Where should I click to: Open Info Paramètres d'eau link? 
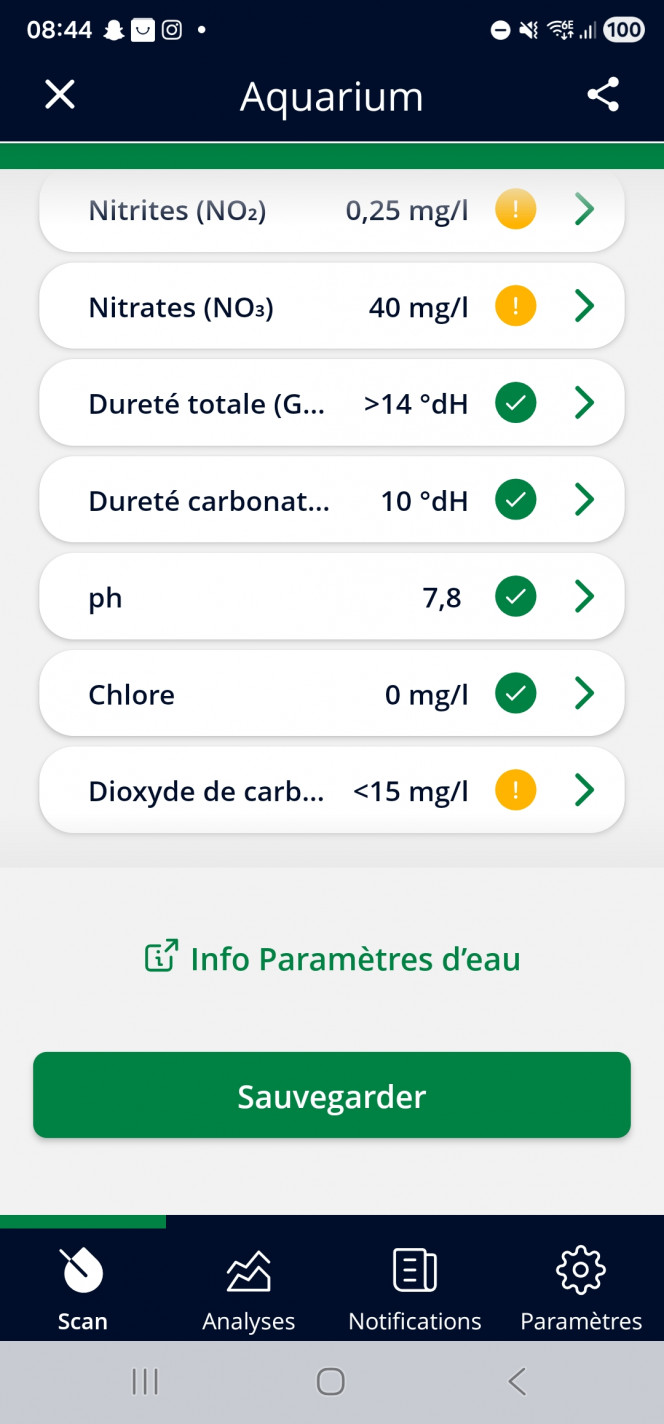pyautogui.click(x=333, y=959)
